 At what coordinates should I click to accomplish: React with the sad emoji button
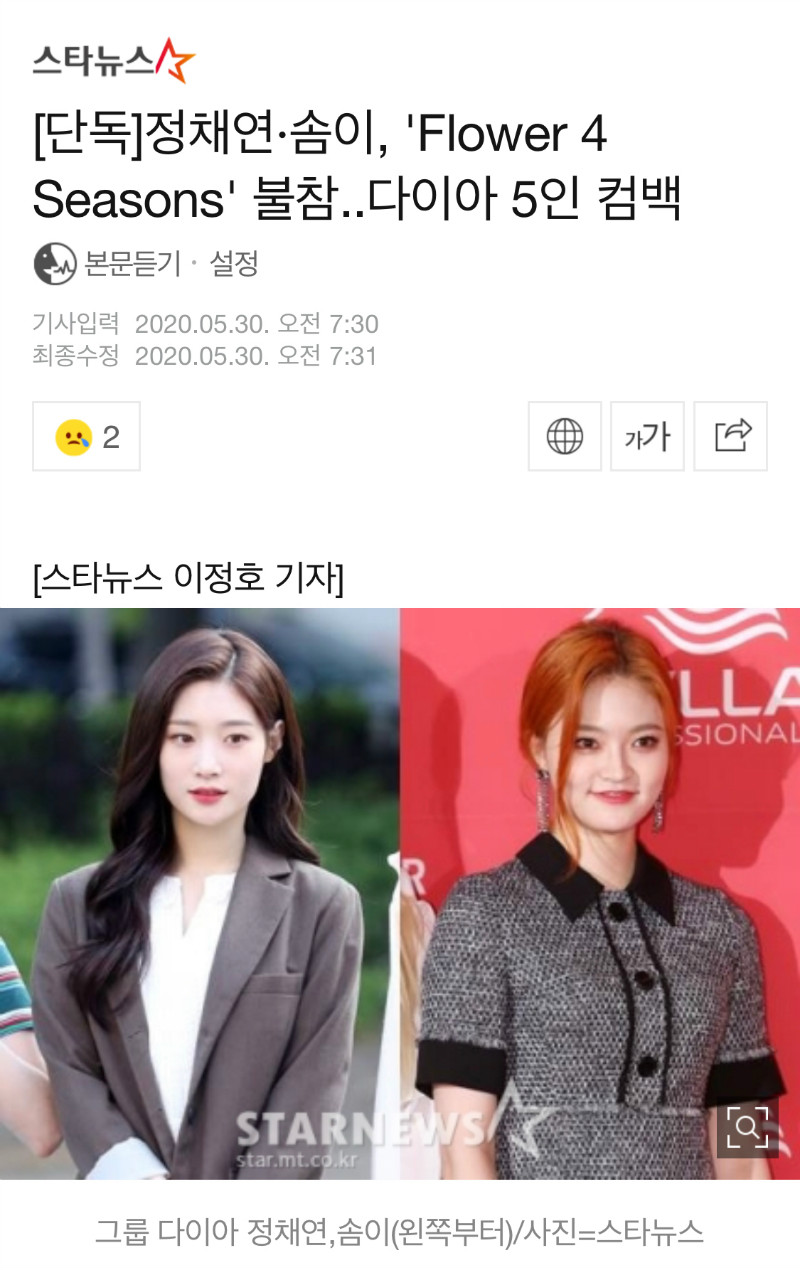[x=87, y=436]
